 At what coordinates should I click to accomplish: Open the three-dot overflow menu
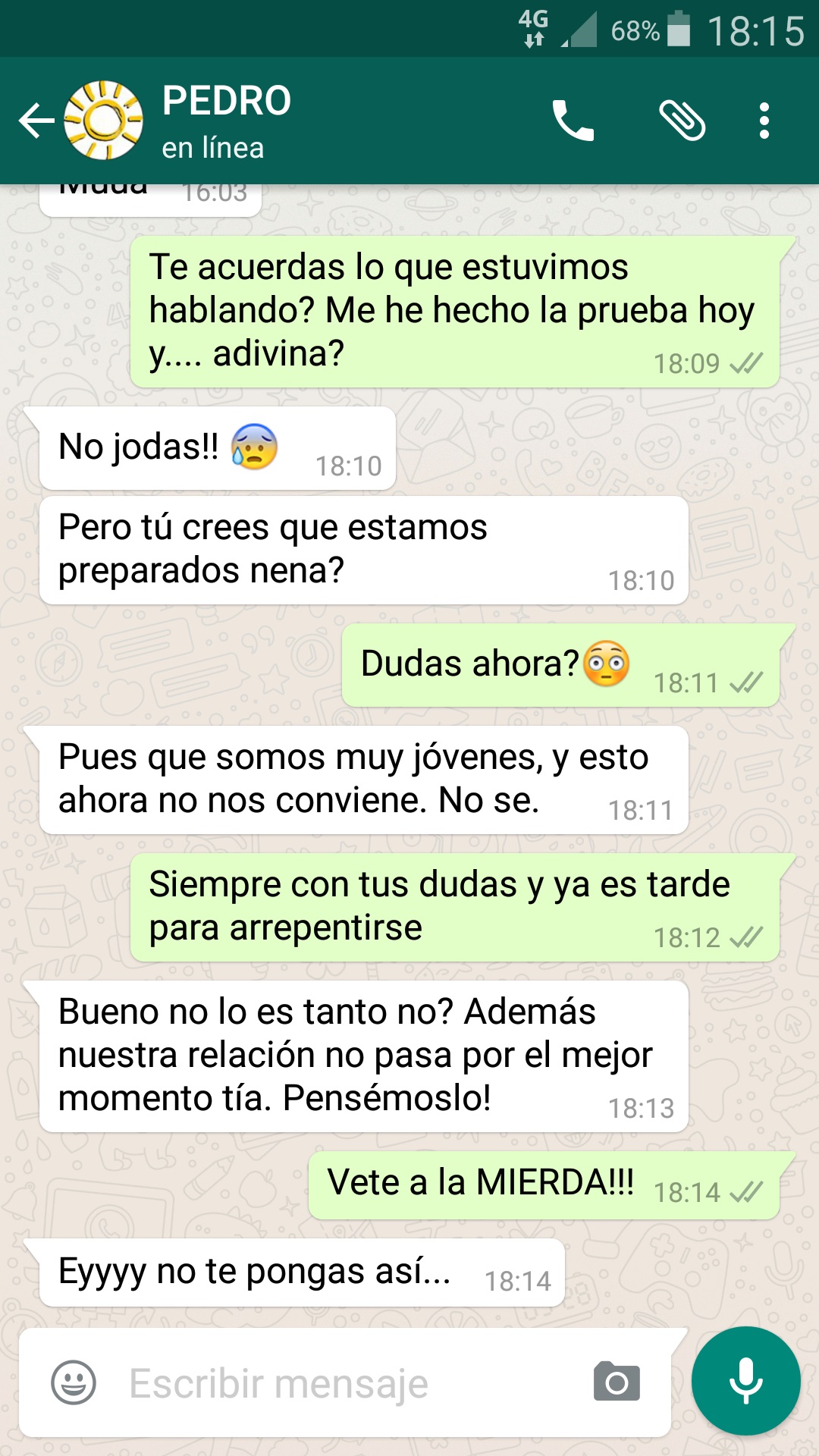[x=764, y=121]
